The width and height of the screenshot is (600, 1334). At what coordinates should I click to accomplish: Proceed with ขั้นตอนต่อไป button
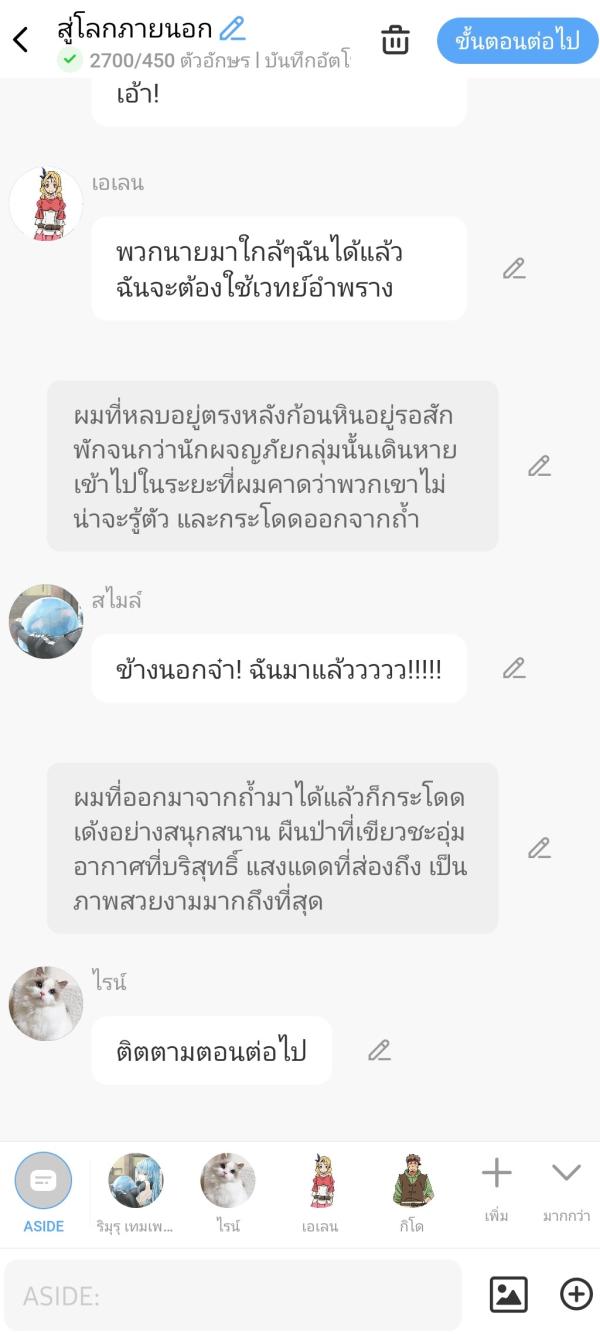click(x=517, y=41)
